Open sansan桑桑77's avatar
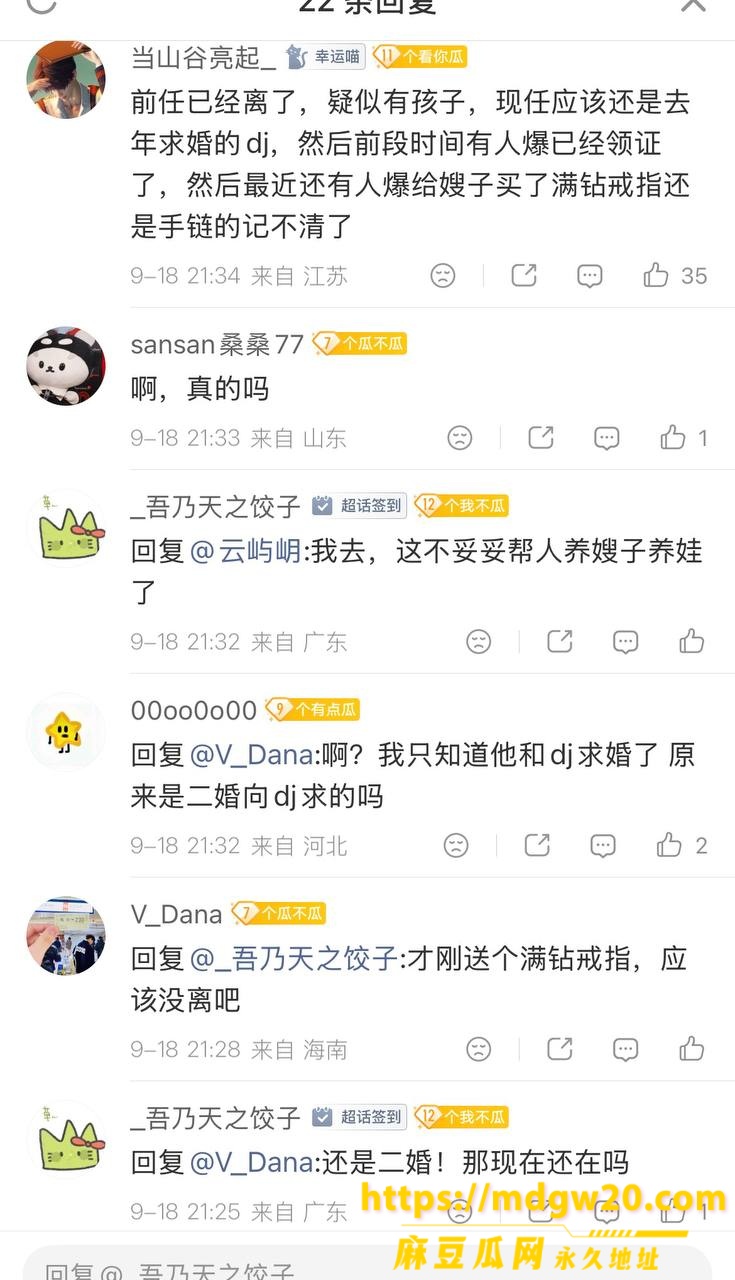 [x=66, y=365]
